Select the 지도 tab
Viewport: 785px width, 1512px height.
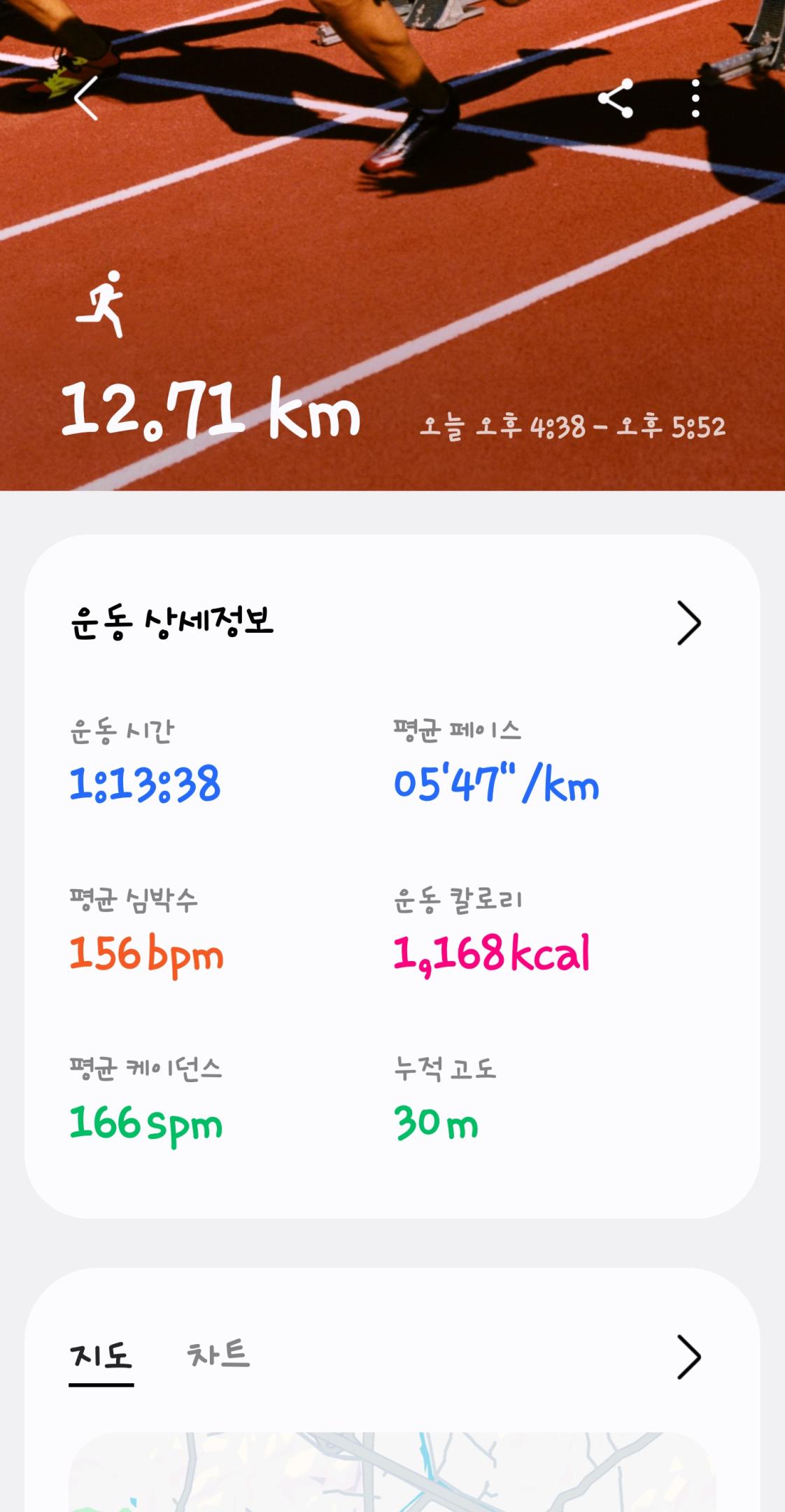(x=101, y=1354)
